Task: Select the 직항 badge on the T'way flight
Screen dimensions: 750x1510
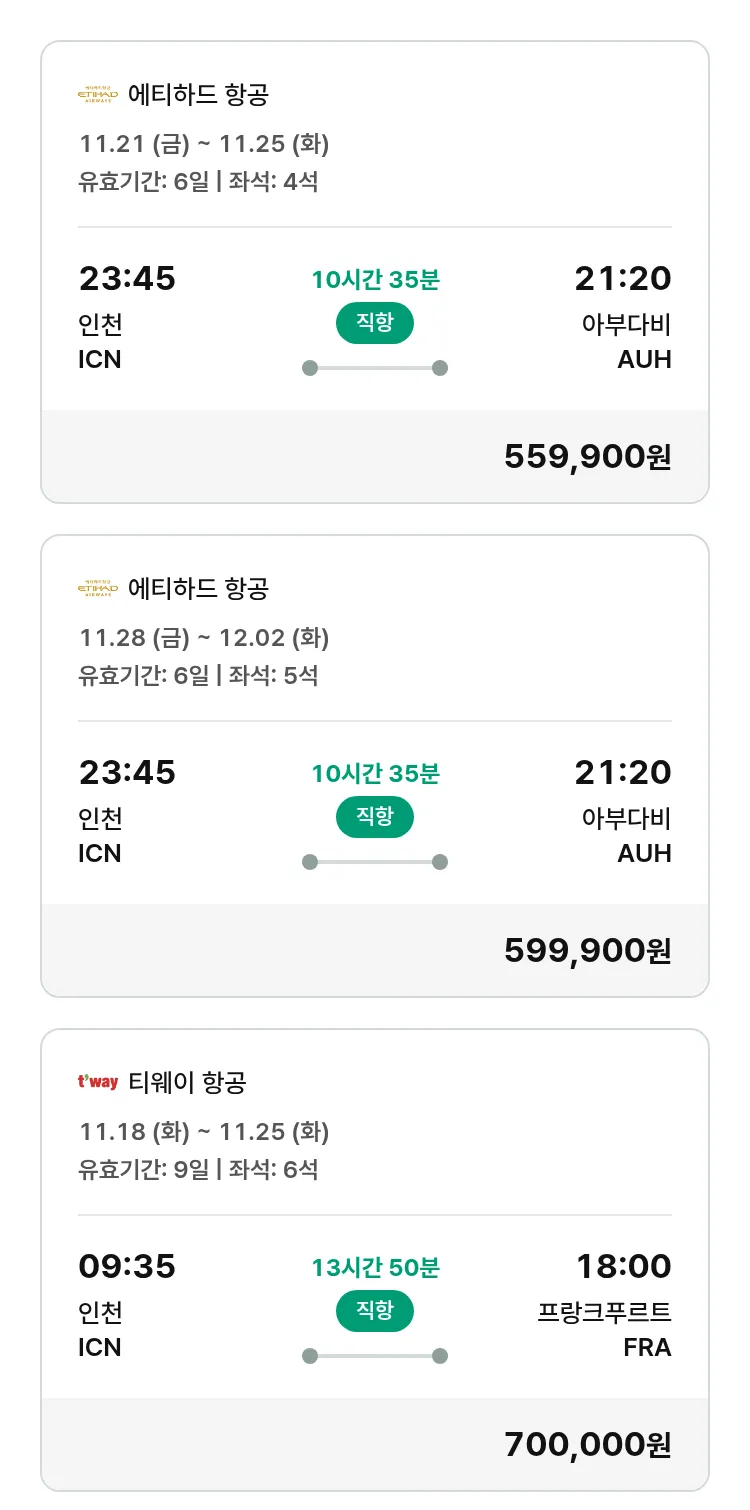Action: click(374, 1311)
